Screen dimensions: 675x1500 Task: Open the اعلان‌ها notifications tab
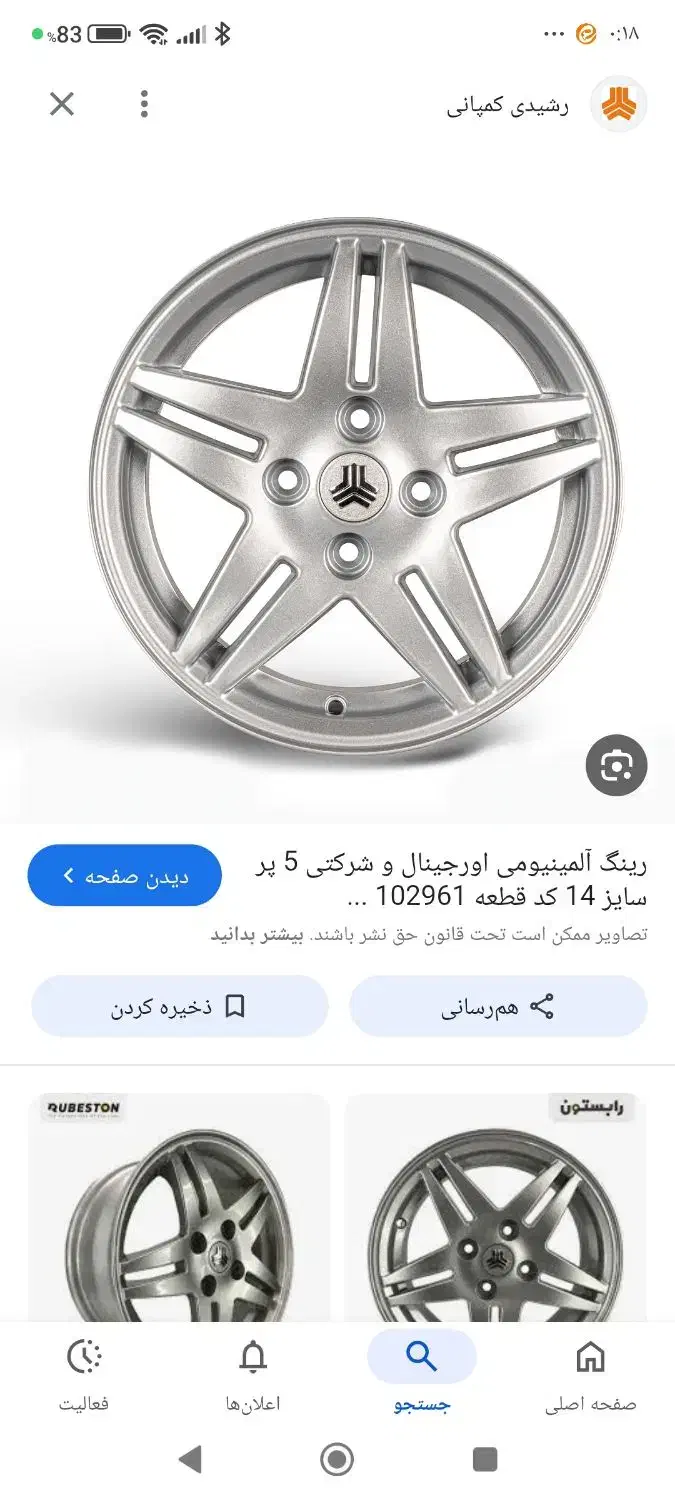(x=253, y=1375)
